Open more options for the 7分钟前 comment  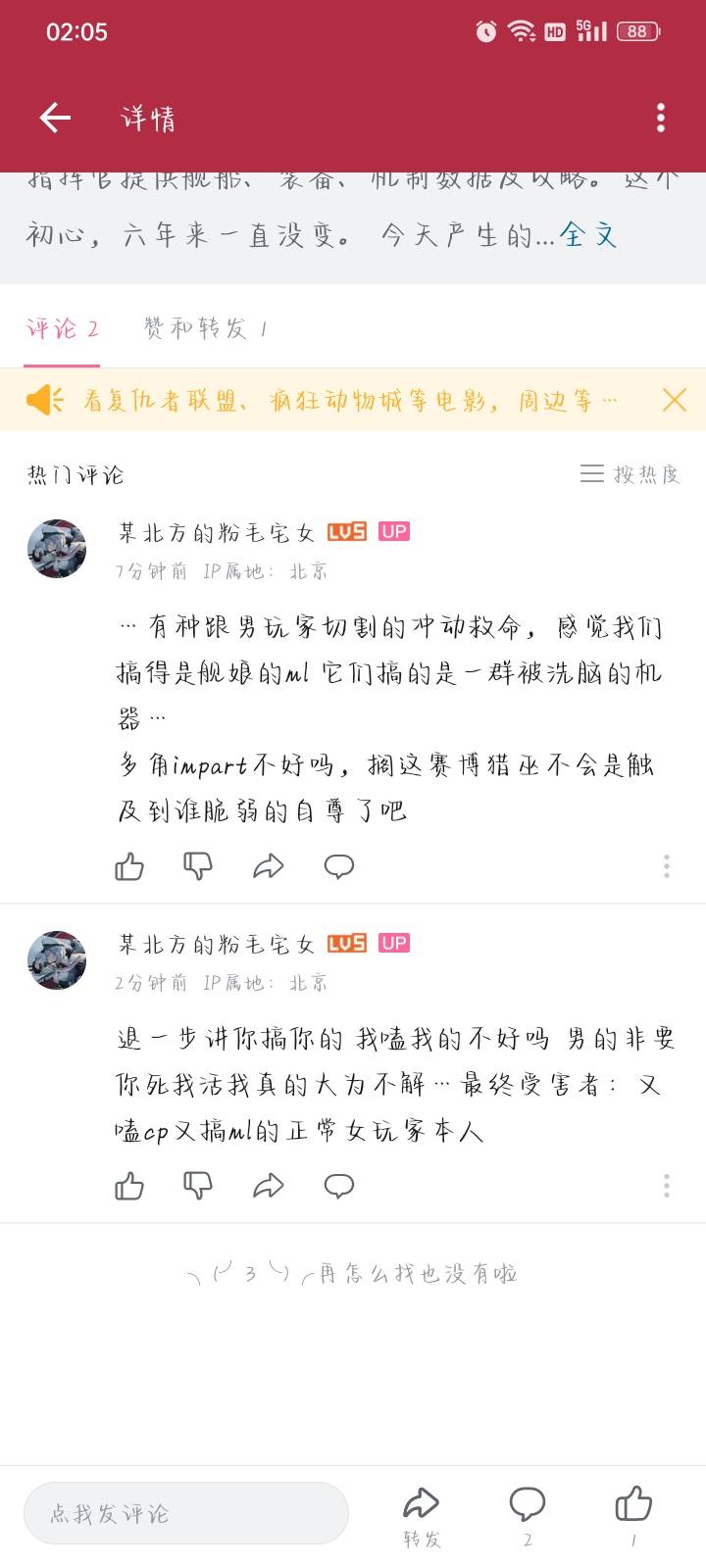click(667, 866)
